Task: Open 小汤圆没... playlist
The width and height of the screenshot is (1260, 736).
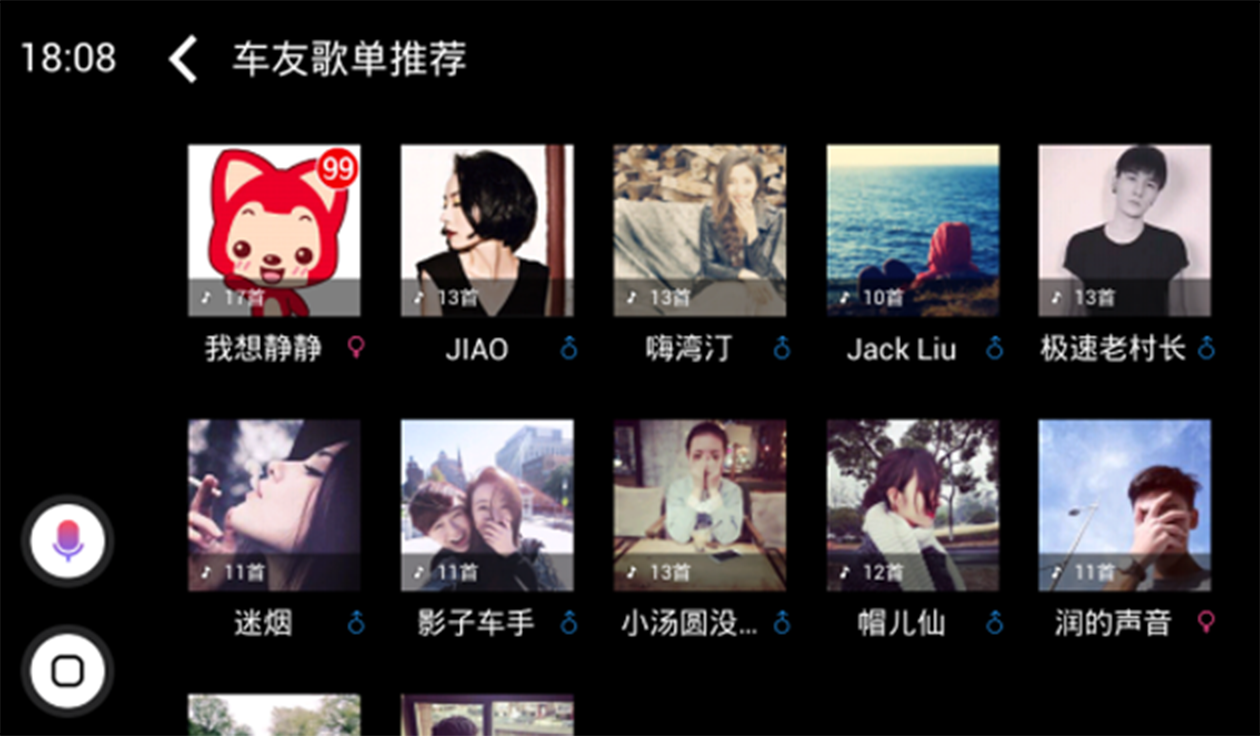Action: click(x=699, y=505)
